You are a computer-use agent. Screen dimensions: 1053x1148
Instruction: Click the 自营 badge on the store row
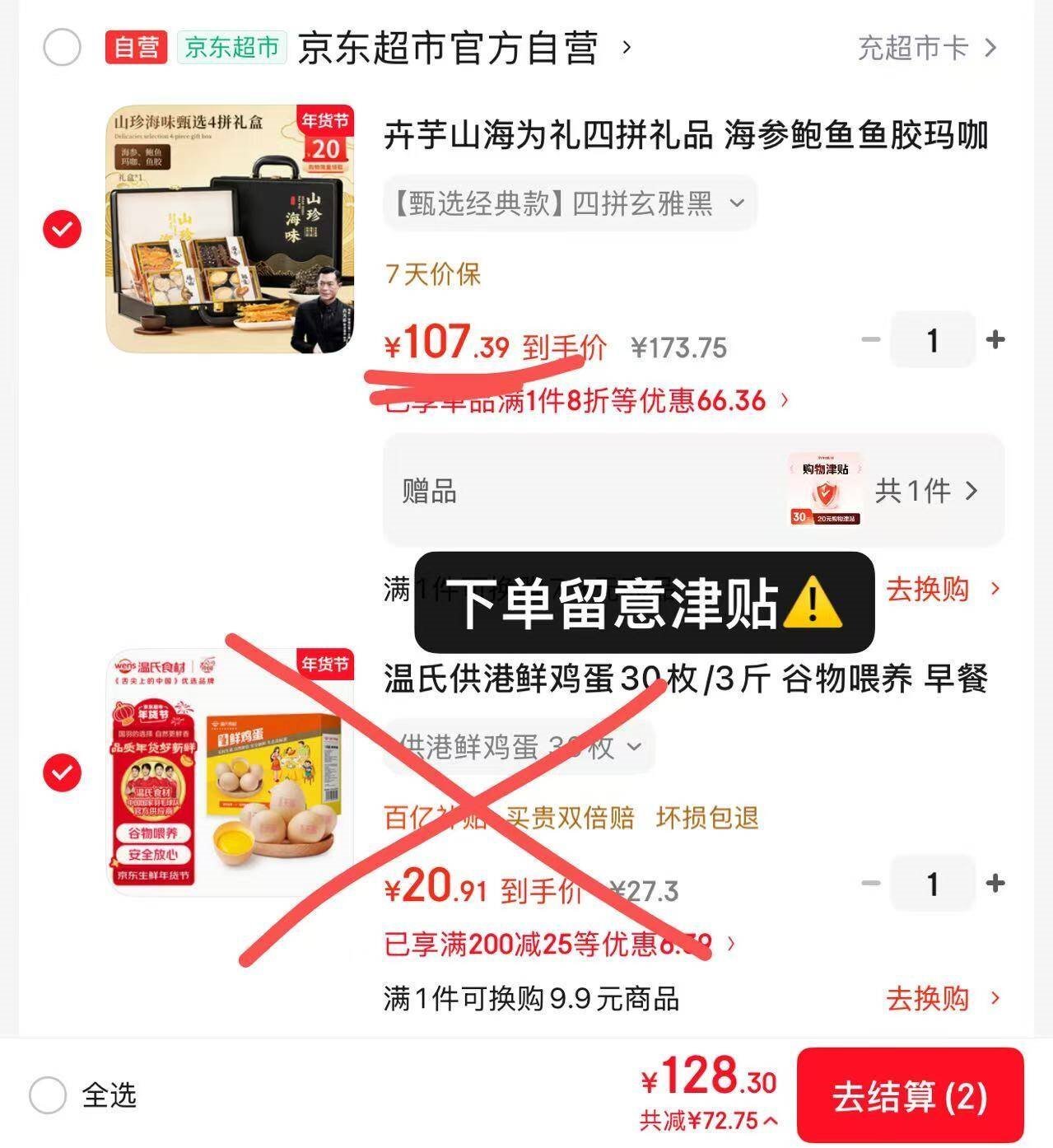coord(134,48)
